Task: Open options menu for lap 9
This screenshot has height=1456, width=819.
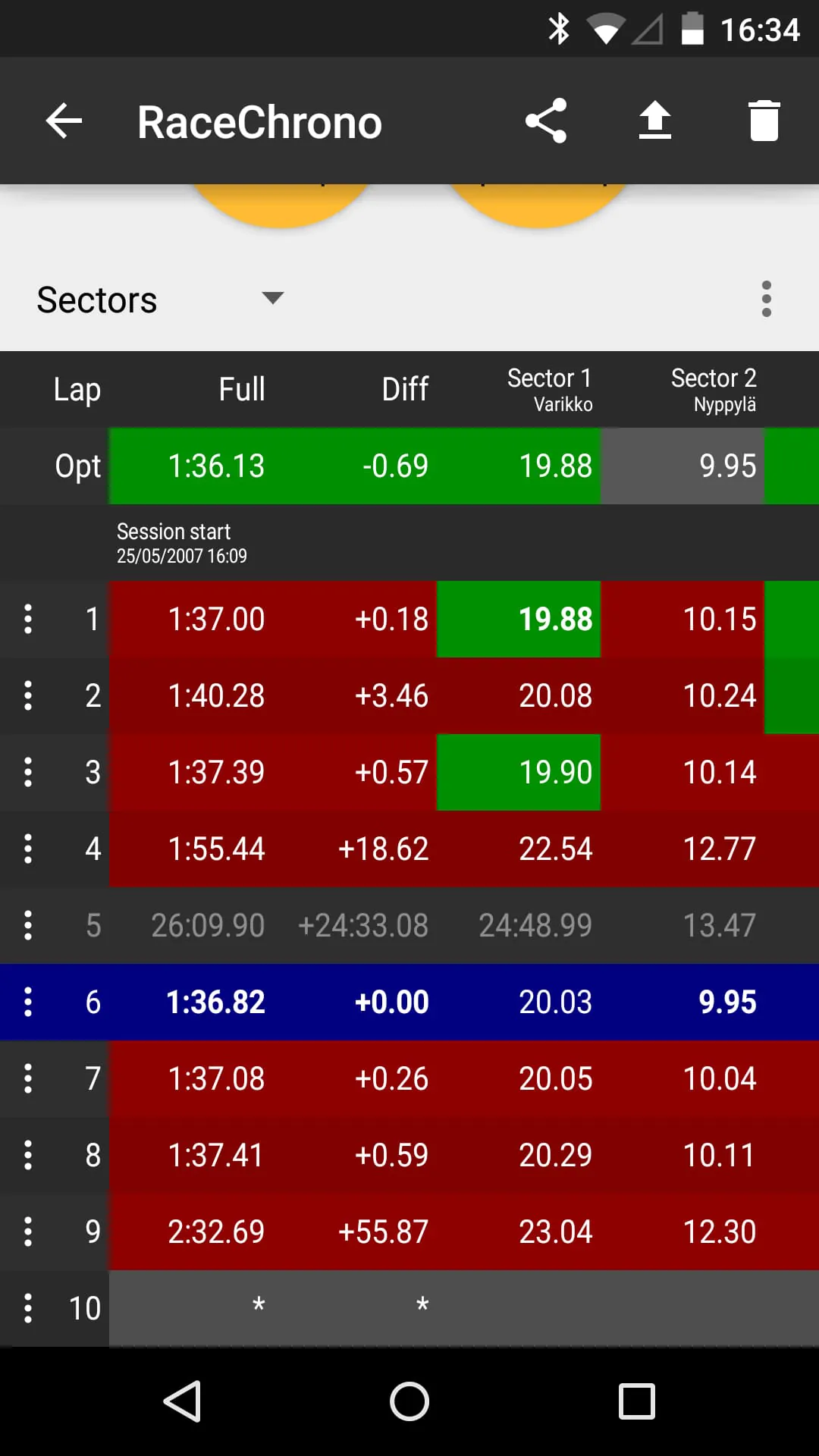Action: click(x=28, y=1232)
